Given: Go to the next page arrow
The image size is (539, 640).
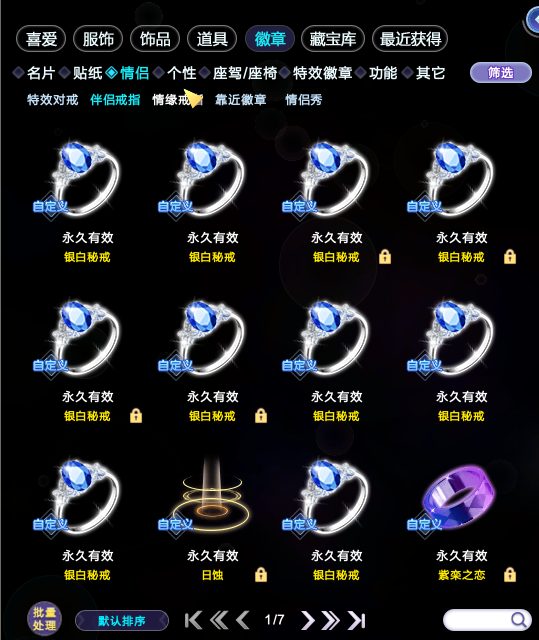Looking at the screenshot, I should (308, 620).
